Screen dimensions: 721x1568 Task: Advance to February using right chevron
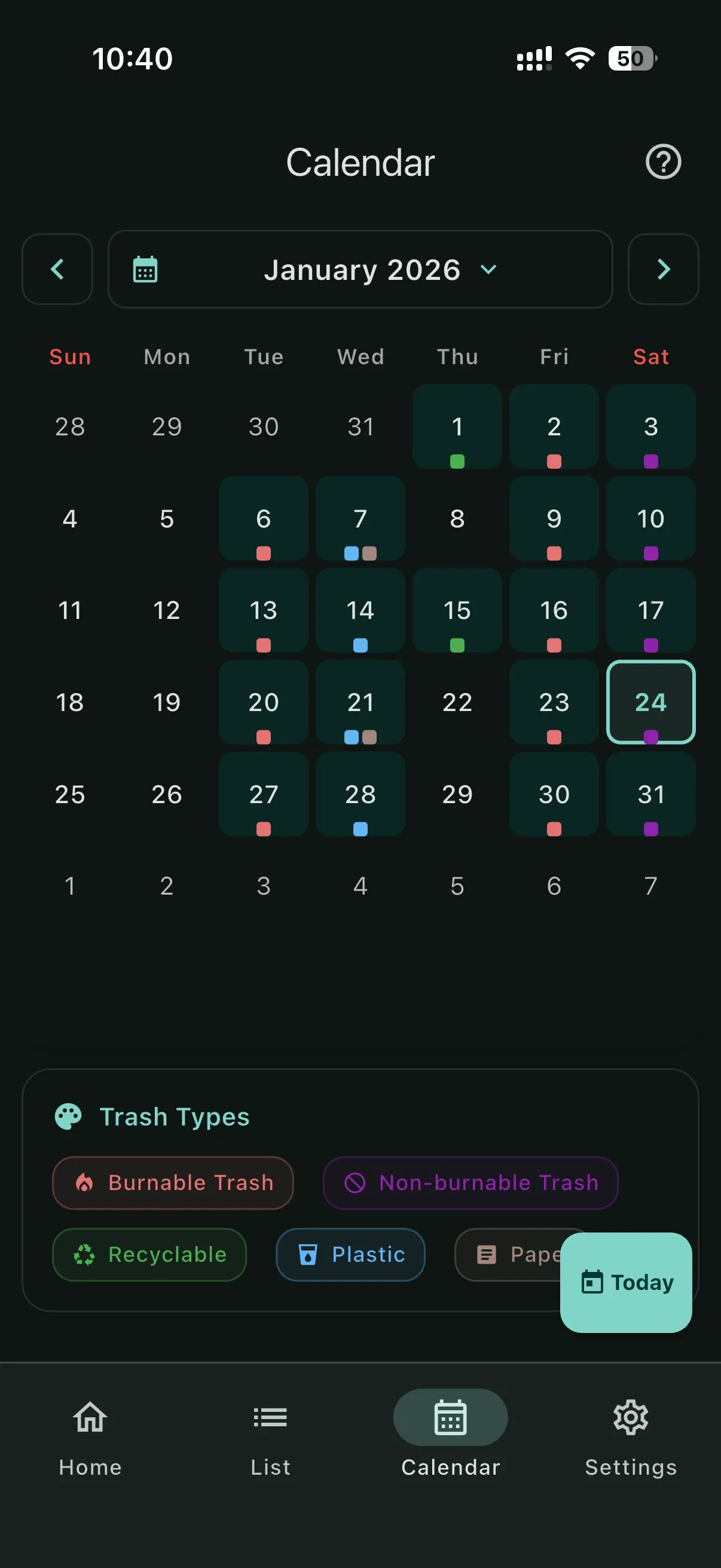[663, 270]
